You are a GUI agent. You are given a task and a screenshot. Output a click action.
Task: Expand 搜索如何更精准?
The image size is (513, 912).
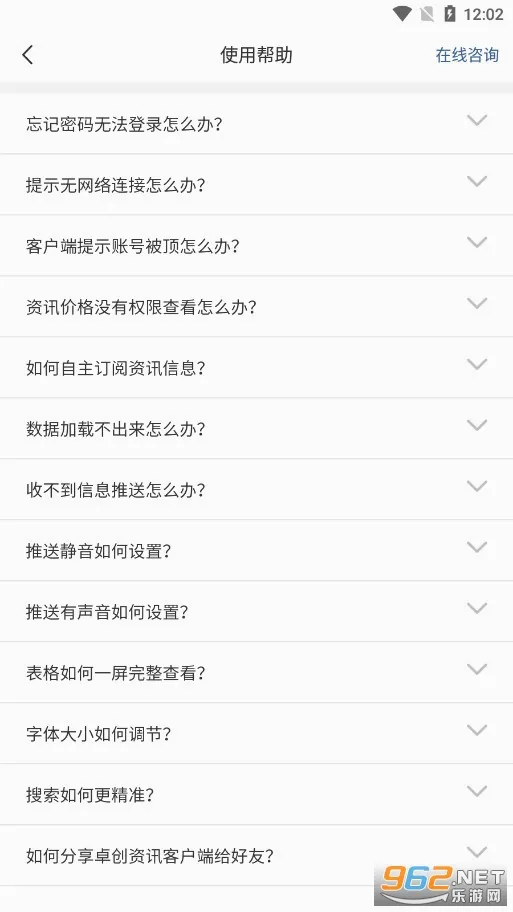tap(256, 795)
